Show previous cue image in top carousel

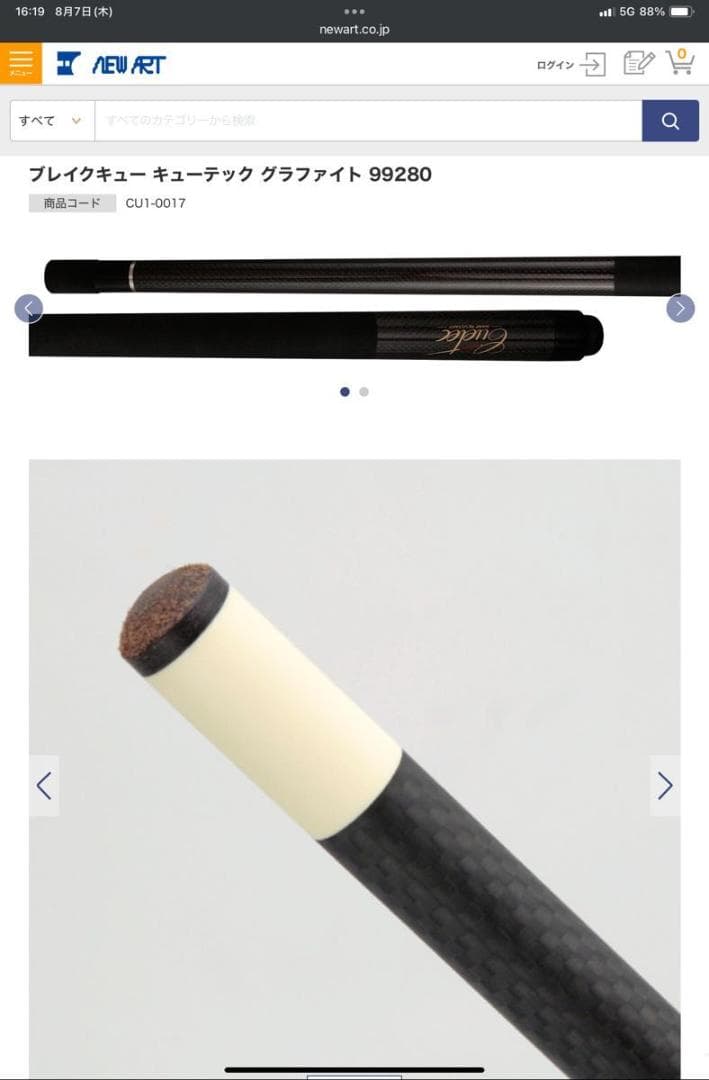pyautogui.click(x=29, y=308)
